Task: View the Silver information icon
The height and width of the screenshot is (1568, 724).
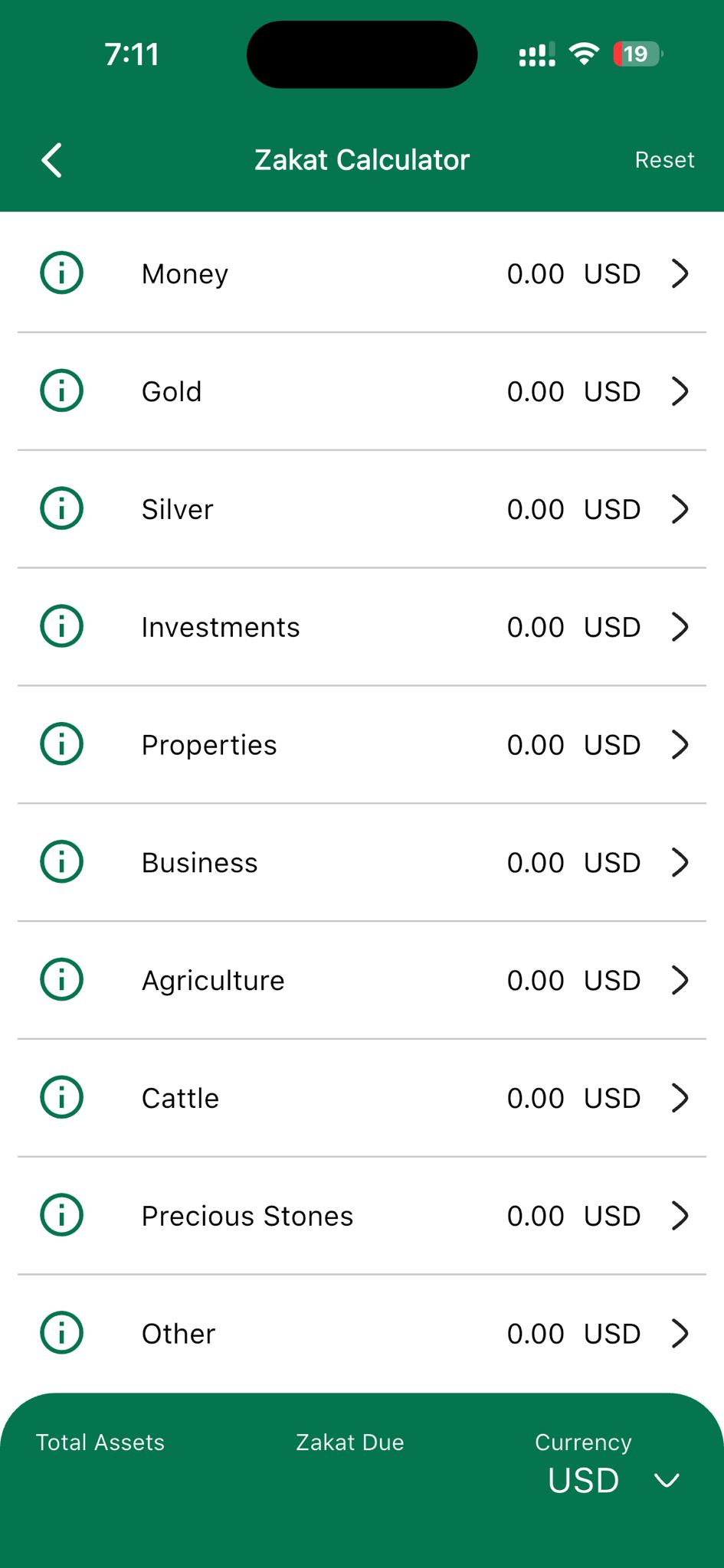Action: point(61,508)
